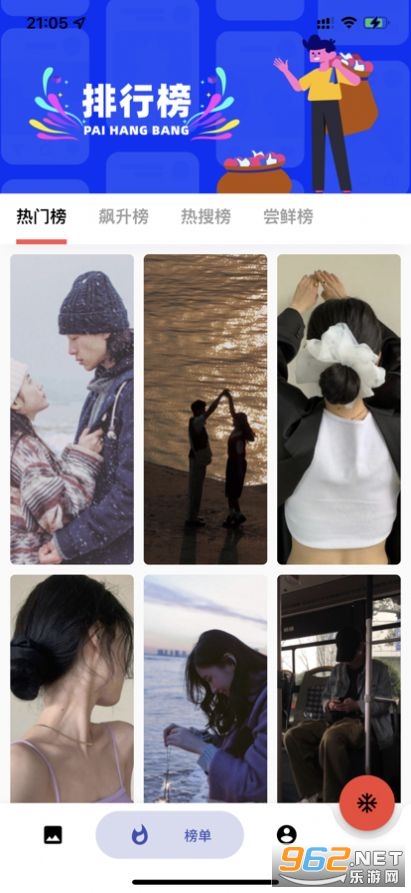Select the 尝鲜榜 tab
This screenshot has height=893, width=411.
click(x=288, y=216)
